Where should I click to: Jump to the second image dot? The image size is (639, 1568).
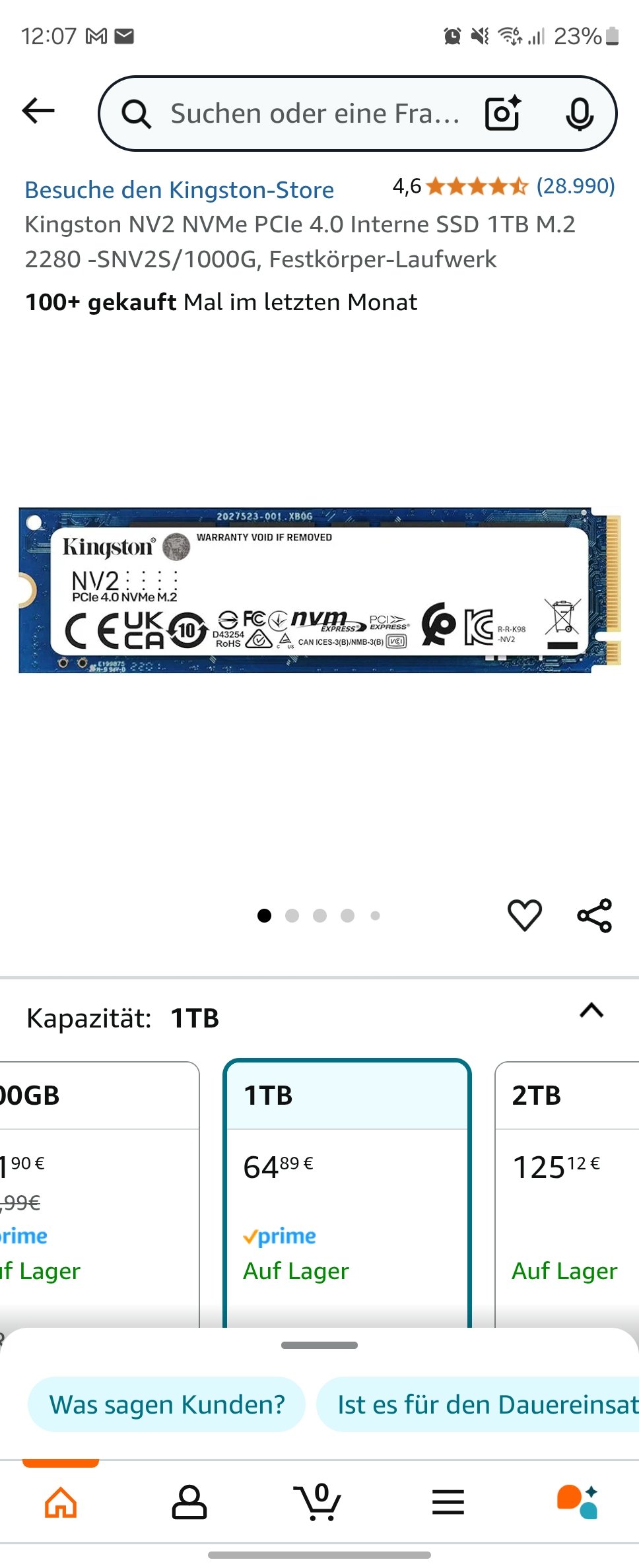pyautogui.click(x=292, y=915)
